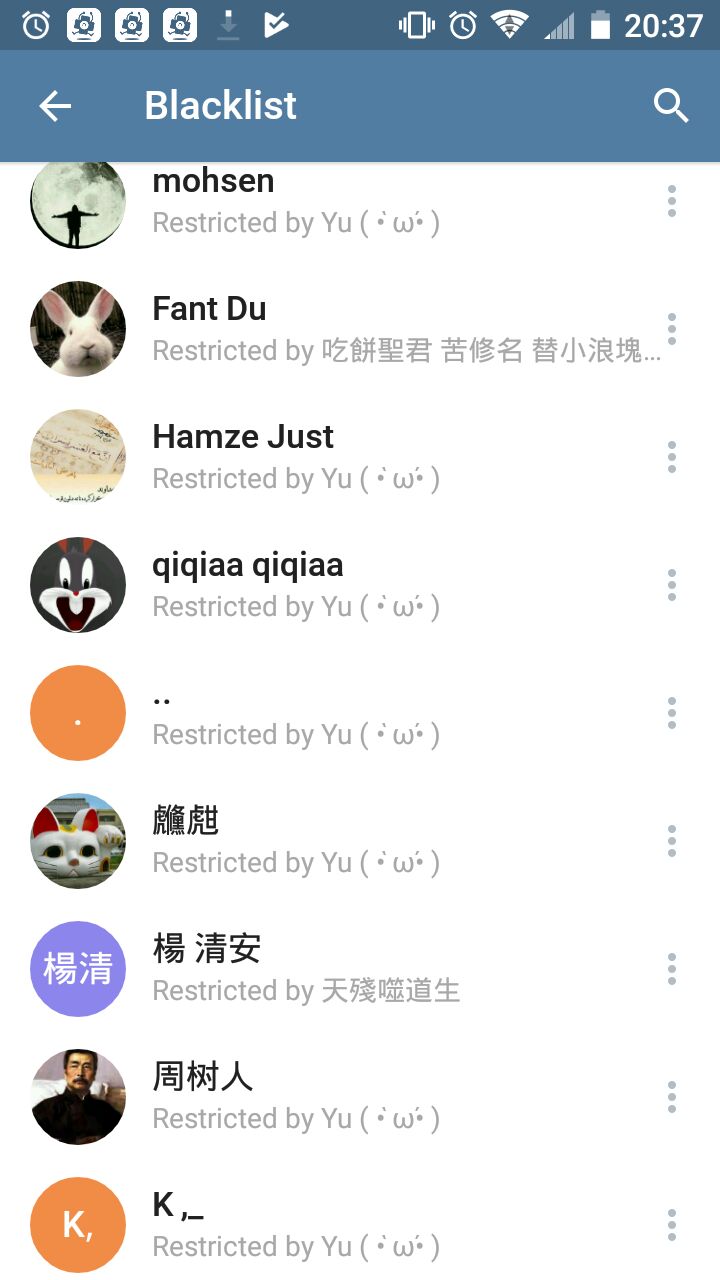Tap three-dot menu beside qiqiaa qiqiaa
Screen dimensions: 720x1280
coord(672,585)
